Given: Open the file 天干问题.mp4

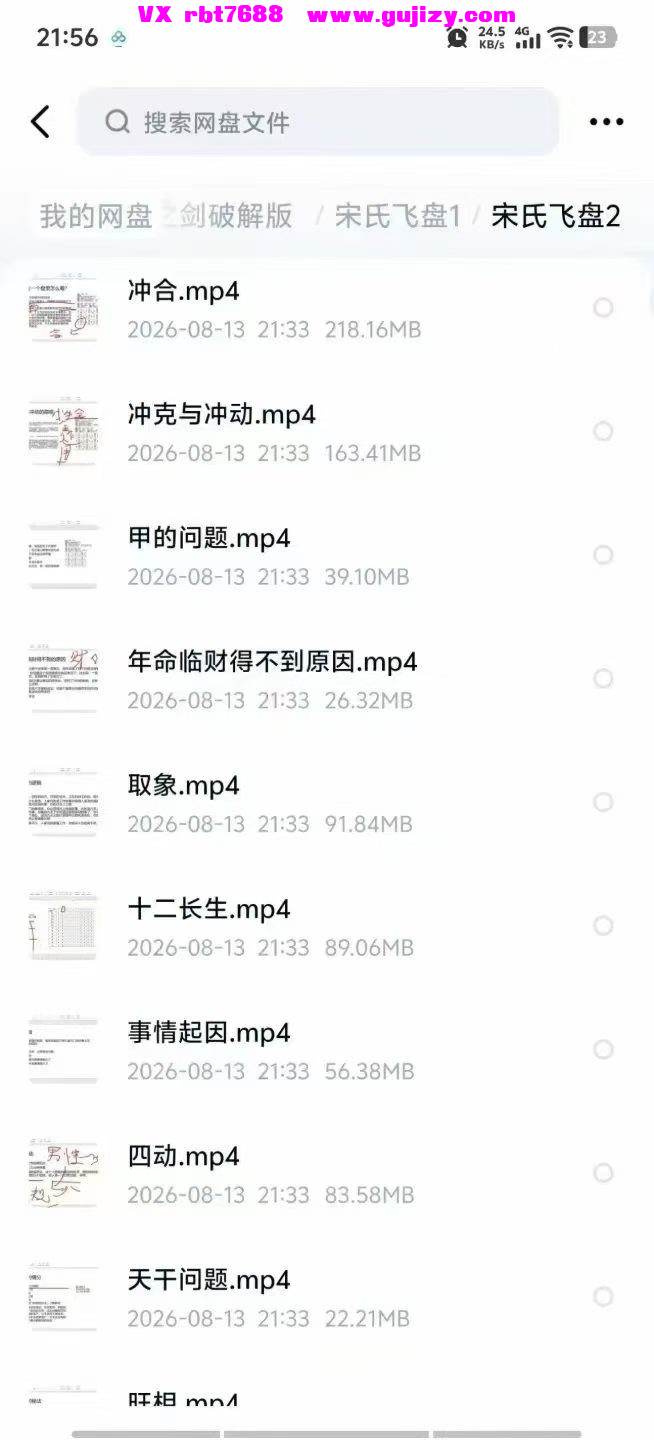Looking at the screenshot, I should point(327,1297).
